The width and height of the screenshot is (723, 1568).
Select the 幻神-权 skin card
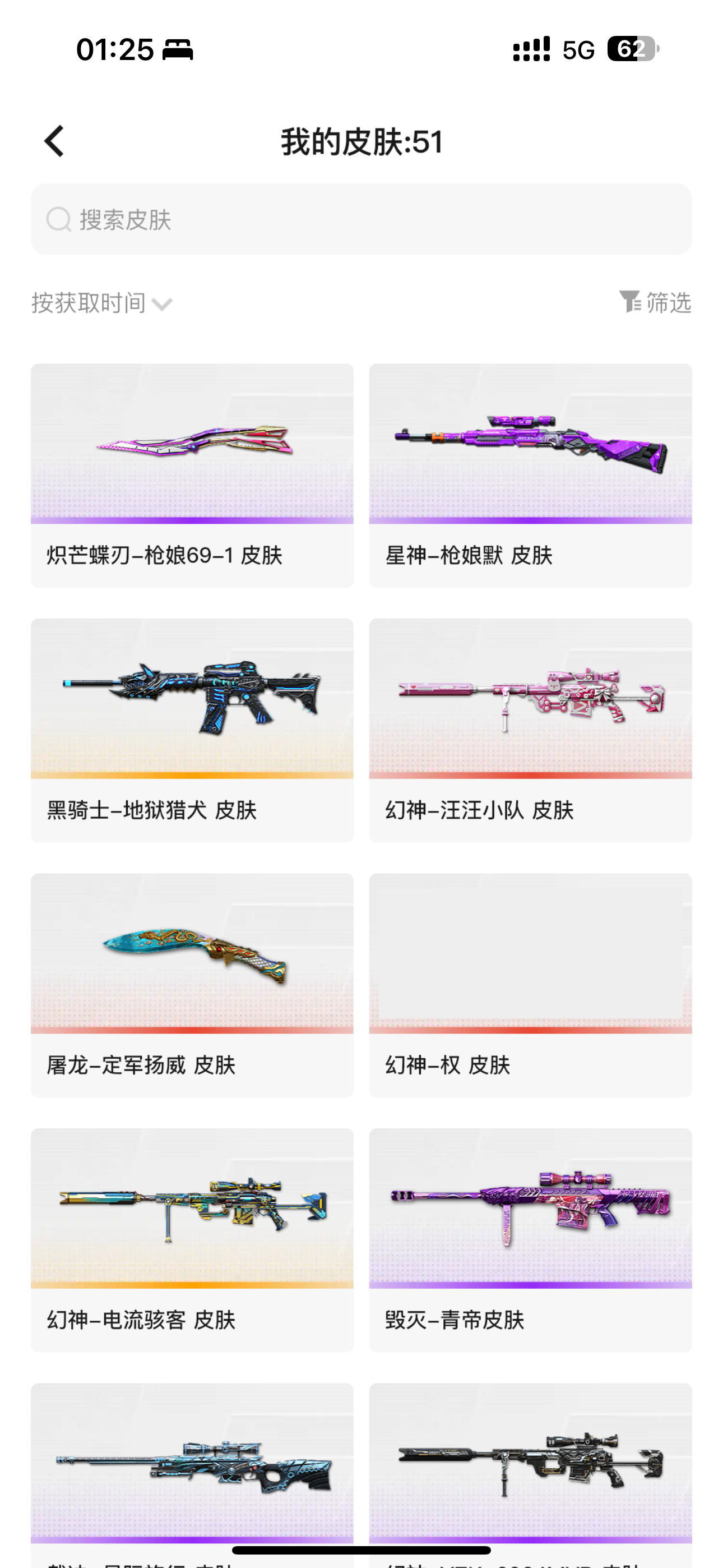(x=531, y=985)
